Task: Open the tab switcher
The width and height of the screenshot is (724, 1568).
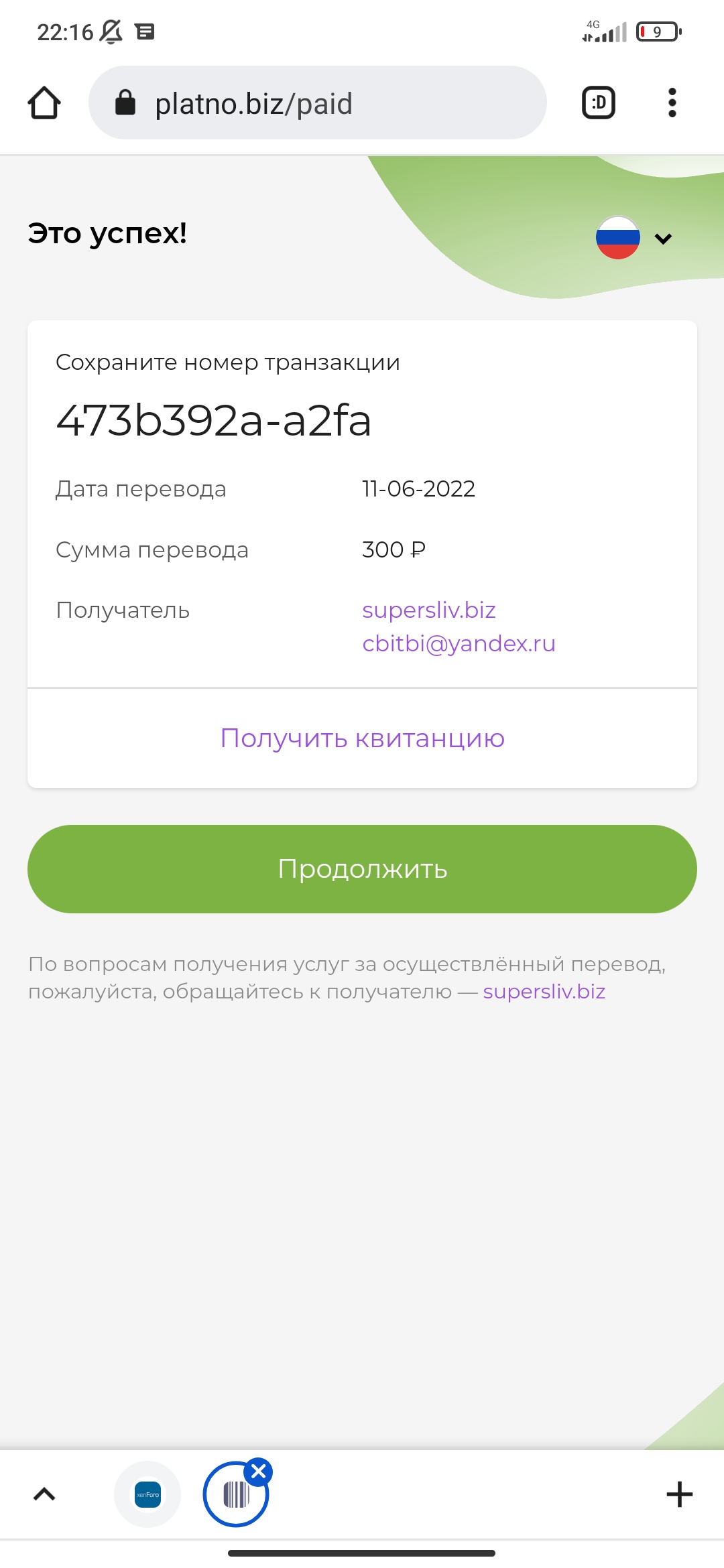Action: pyautogui.click(x=599, y=103)
